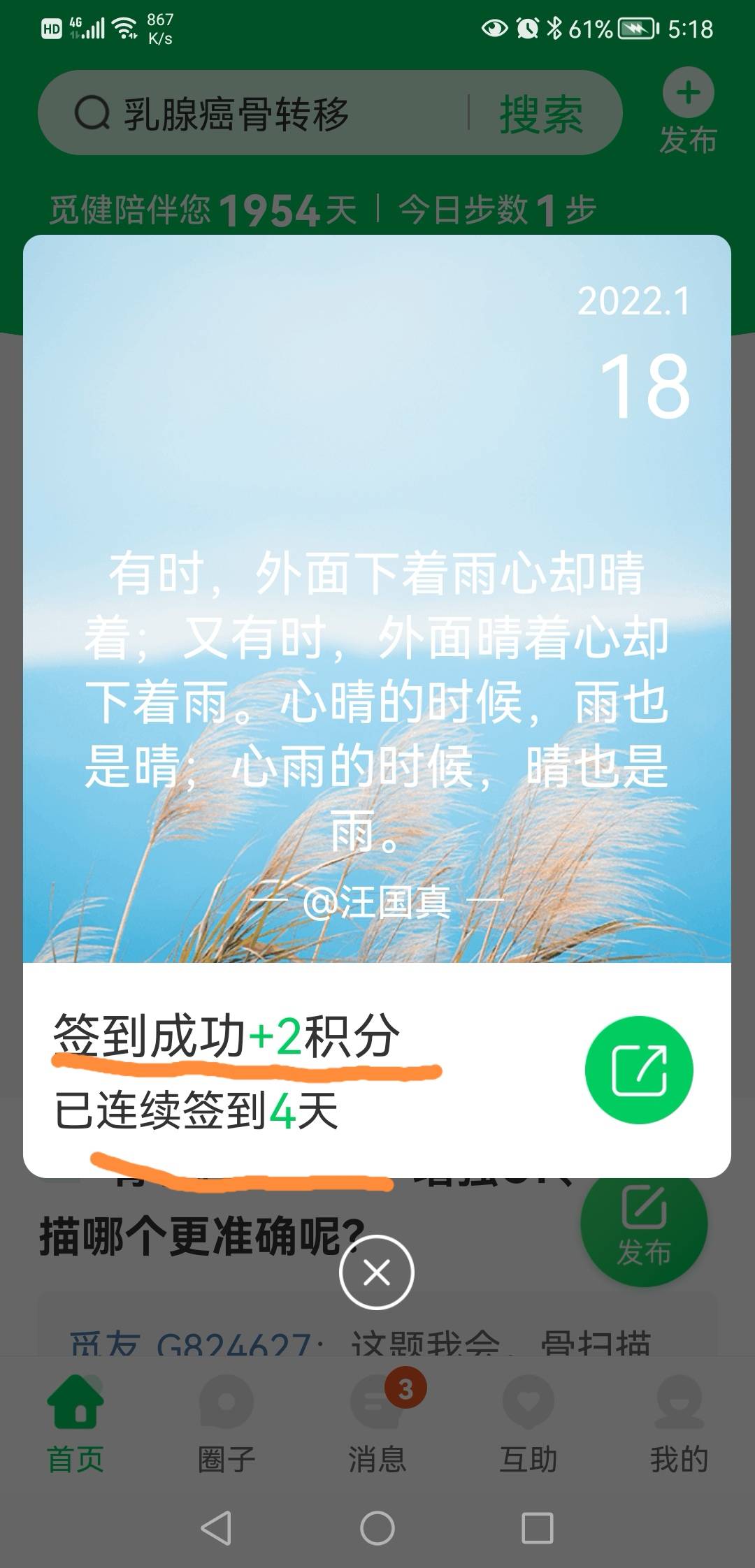This screenshot has width=755, height=1568.
Task: Tap the Android home circle button
Action: click(x=377, y=1527)
